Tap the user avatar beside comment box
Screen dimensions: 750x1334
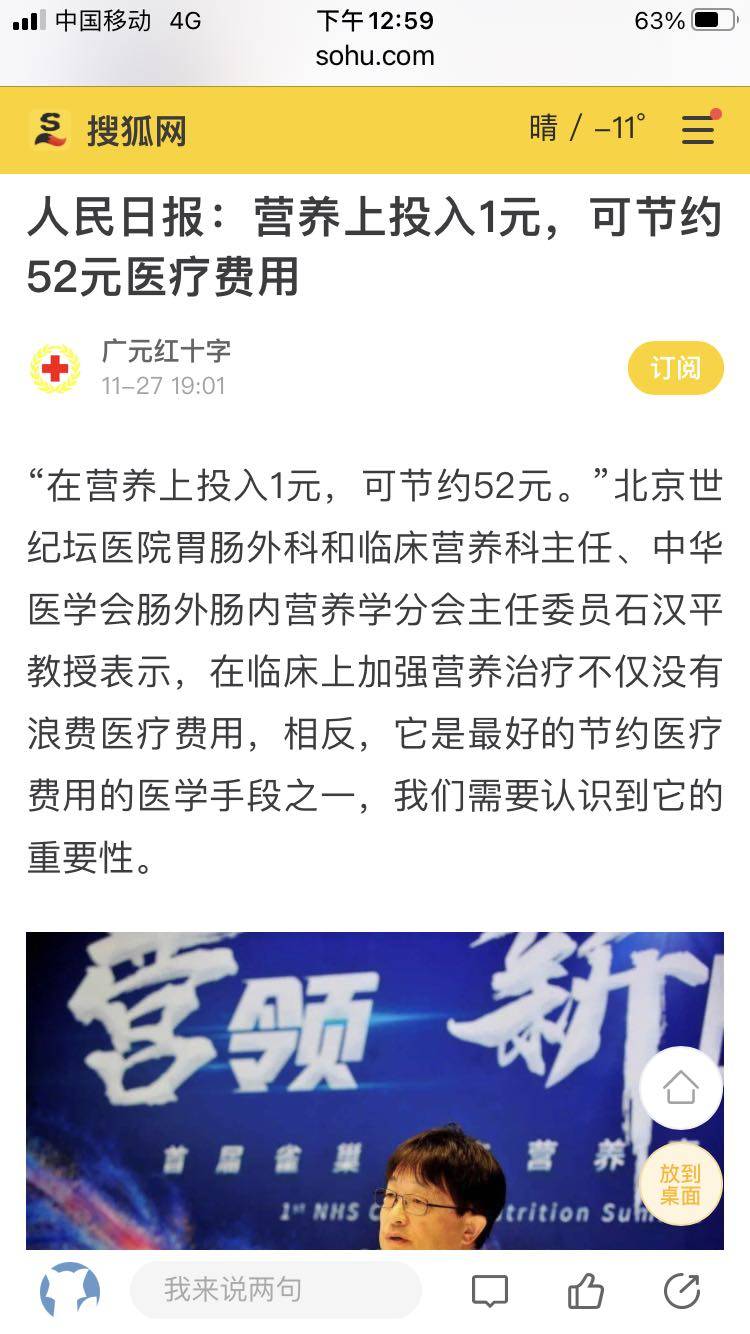70,1290
